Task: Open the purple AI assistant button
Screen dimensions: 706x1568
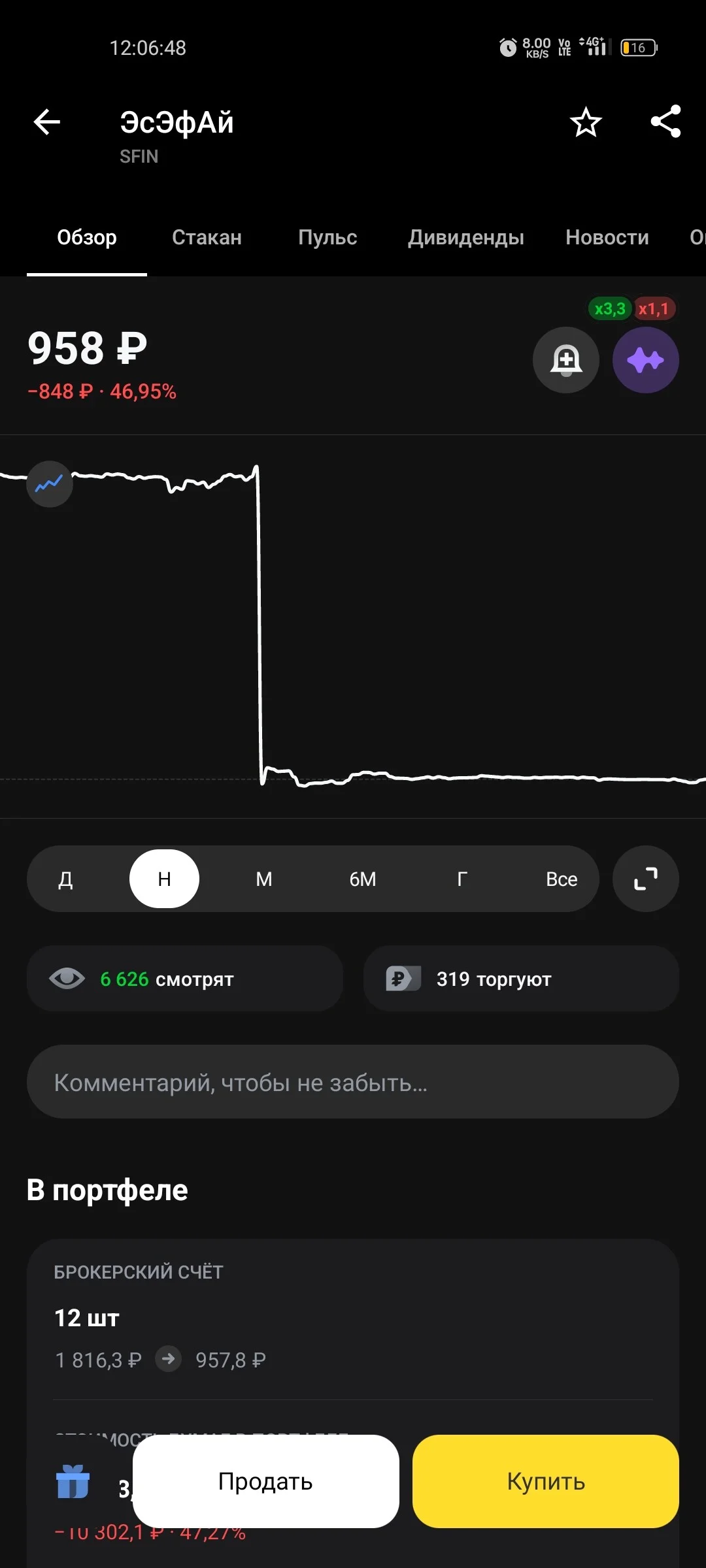Action: coord(646,360)
